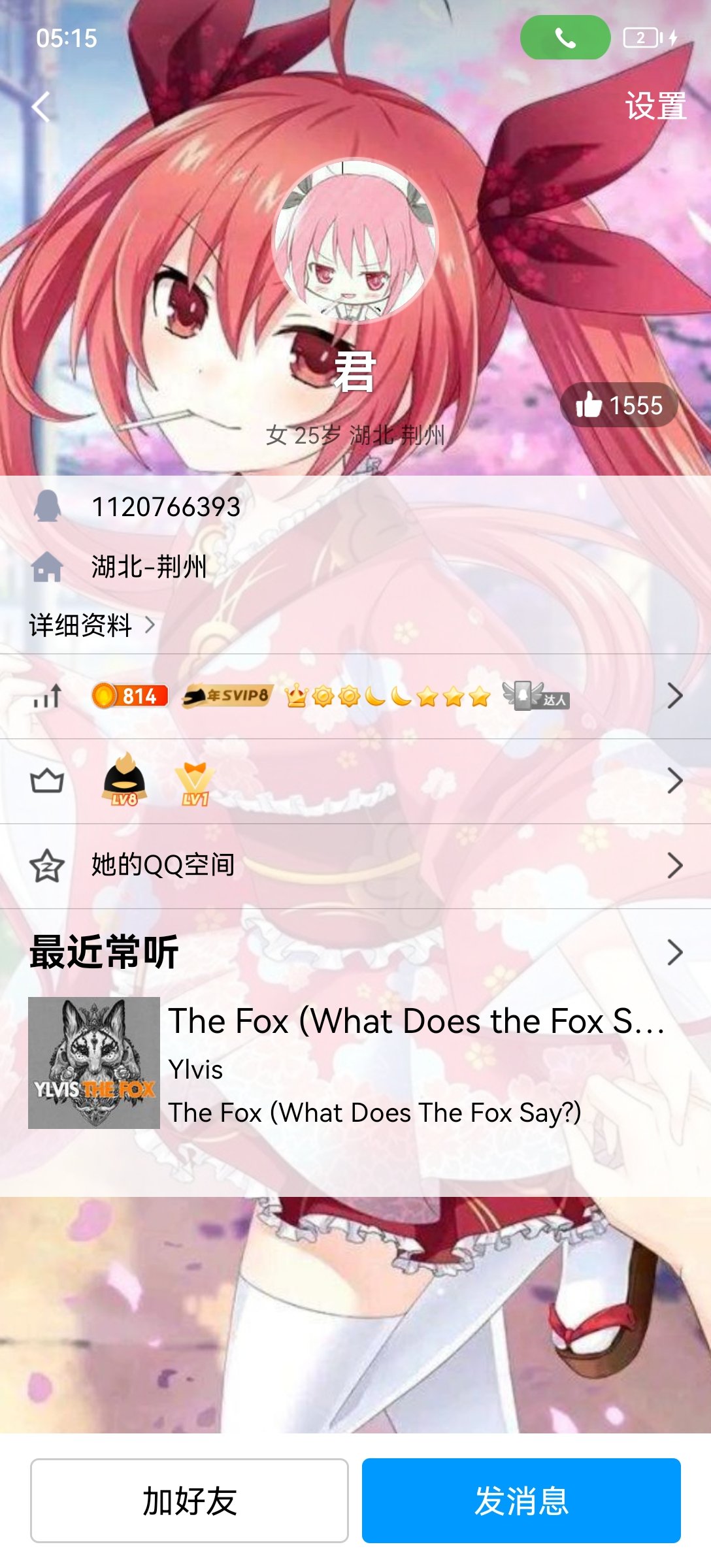Tap 加好友 to add friend

190,1501
